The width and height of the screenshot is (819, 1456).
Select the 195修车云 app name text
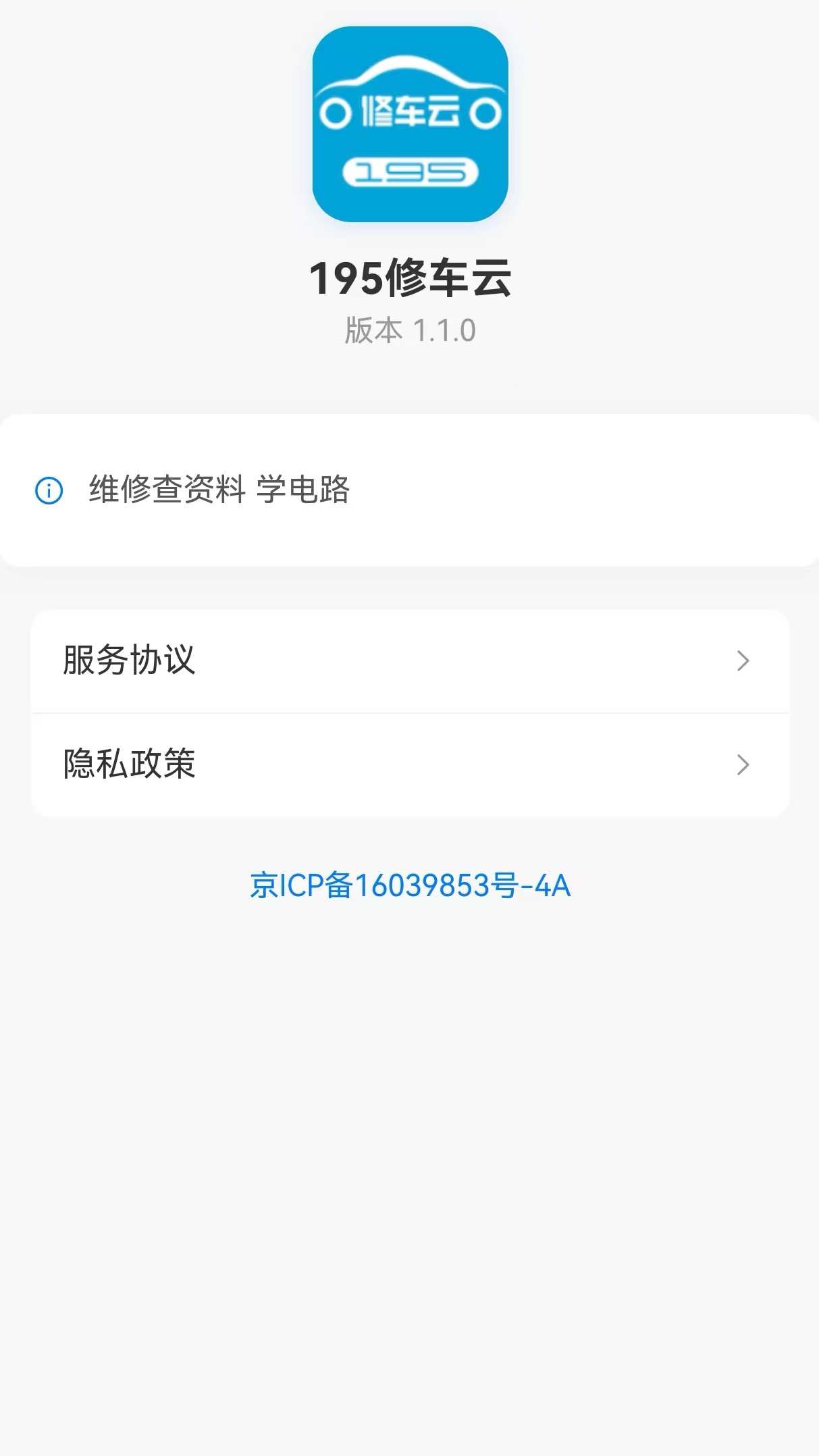[x=409, y=277]
